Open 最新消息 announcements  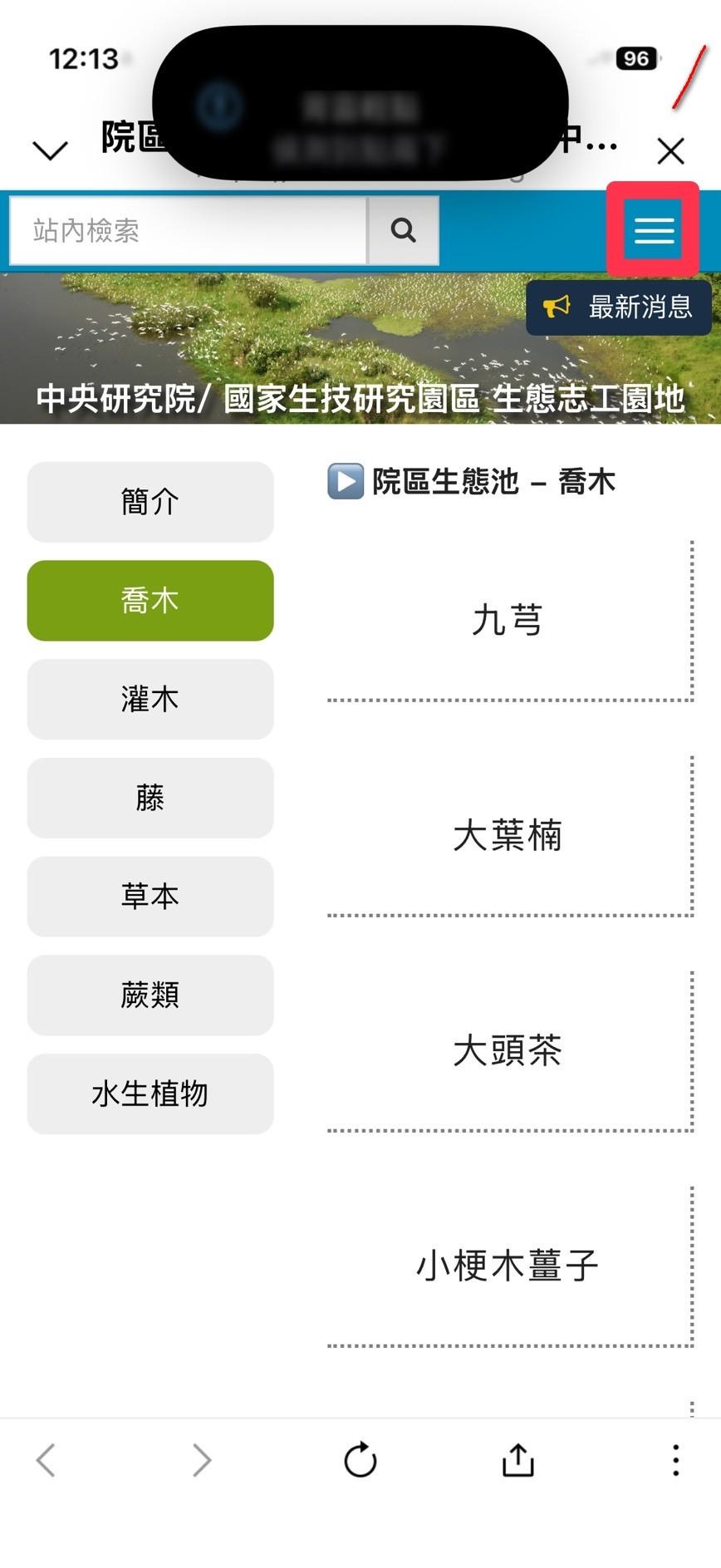pos(619,307)
